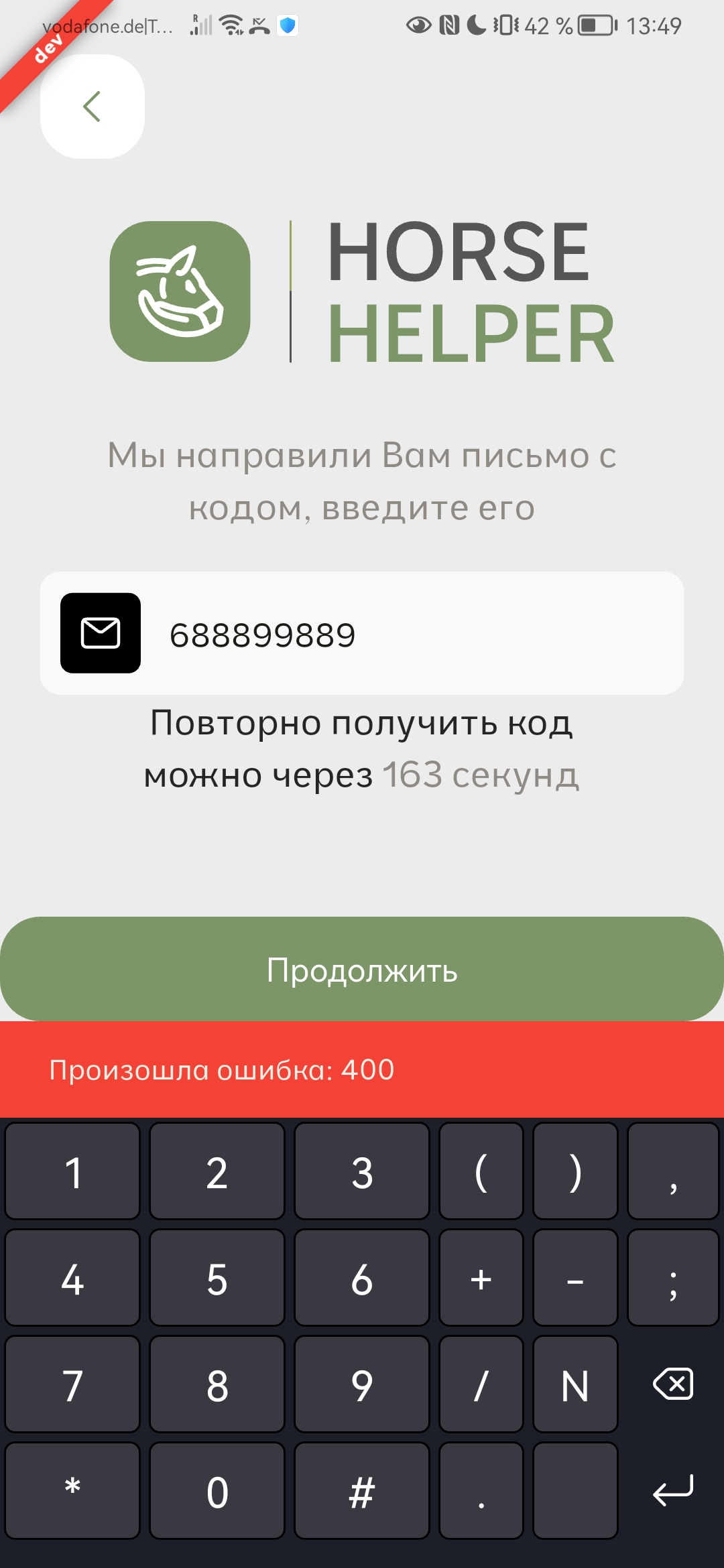The height and width of the screenshot is (1568, 724).
Task: Tap the Продолжить button
Action: tap(362, 970)
